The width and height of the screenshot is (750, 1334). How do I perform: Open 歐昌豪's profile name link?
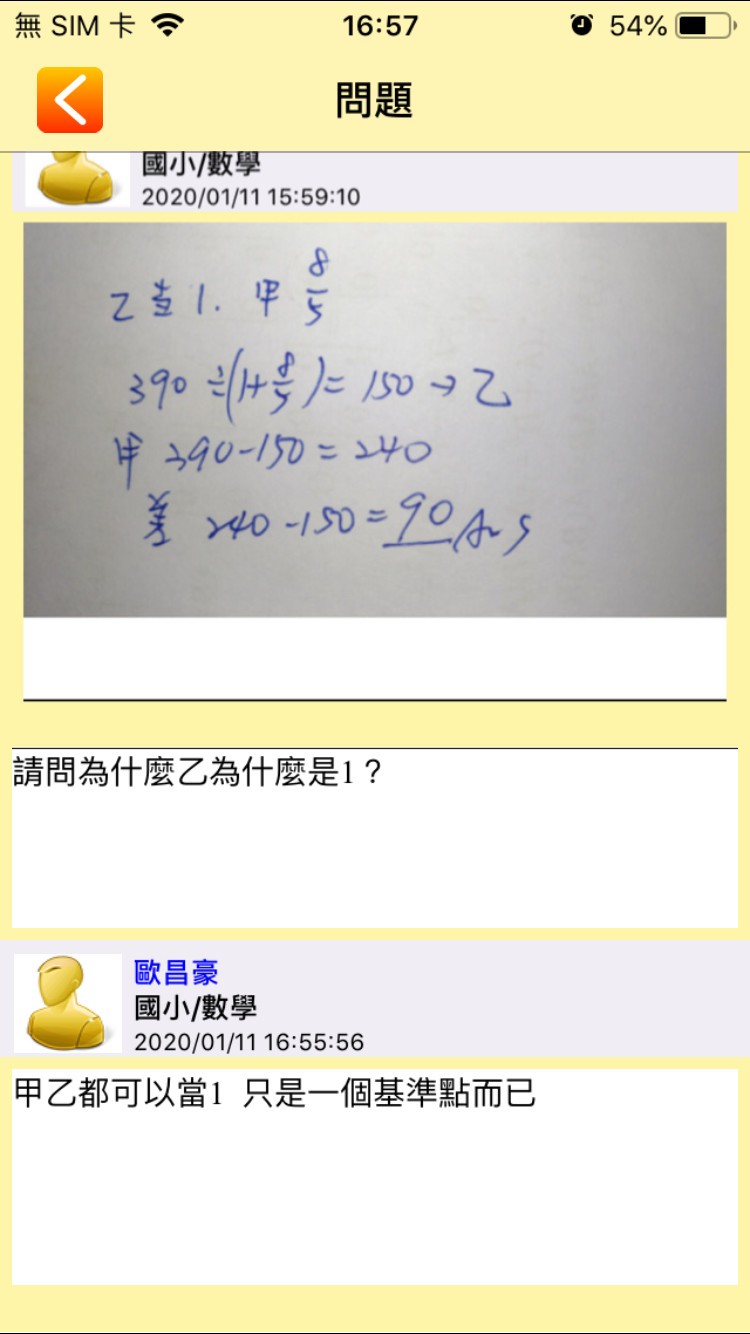[176, 972]
